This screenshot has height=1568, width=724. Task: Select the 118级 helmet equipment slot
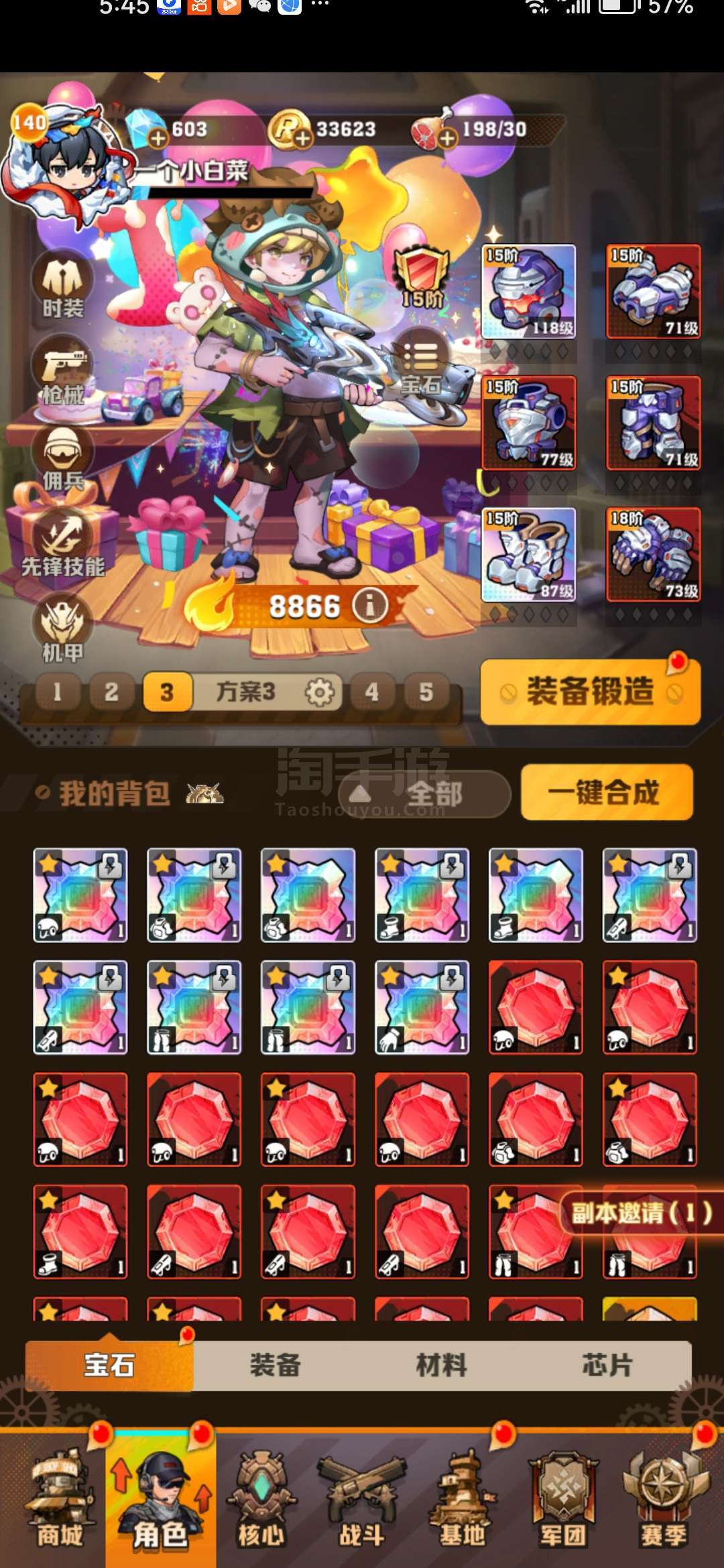[529, 292]
